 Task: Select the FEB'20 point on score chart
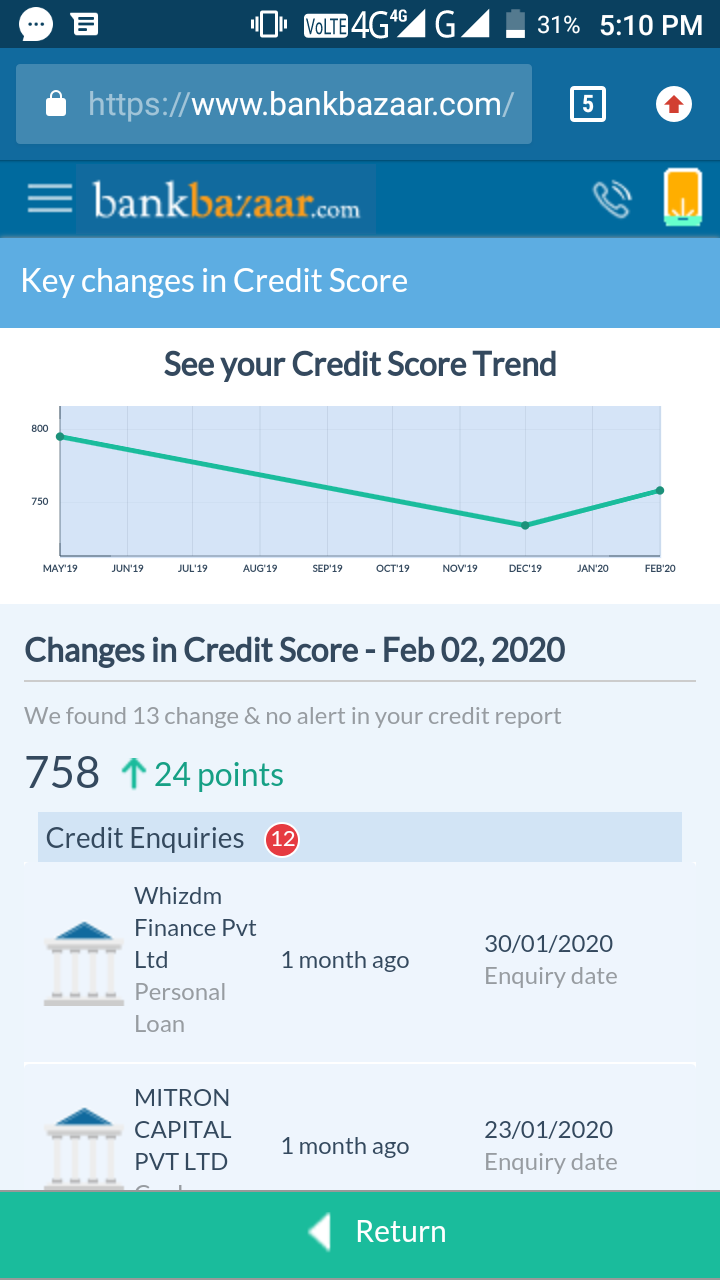click(660, 490)
